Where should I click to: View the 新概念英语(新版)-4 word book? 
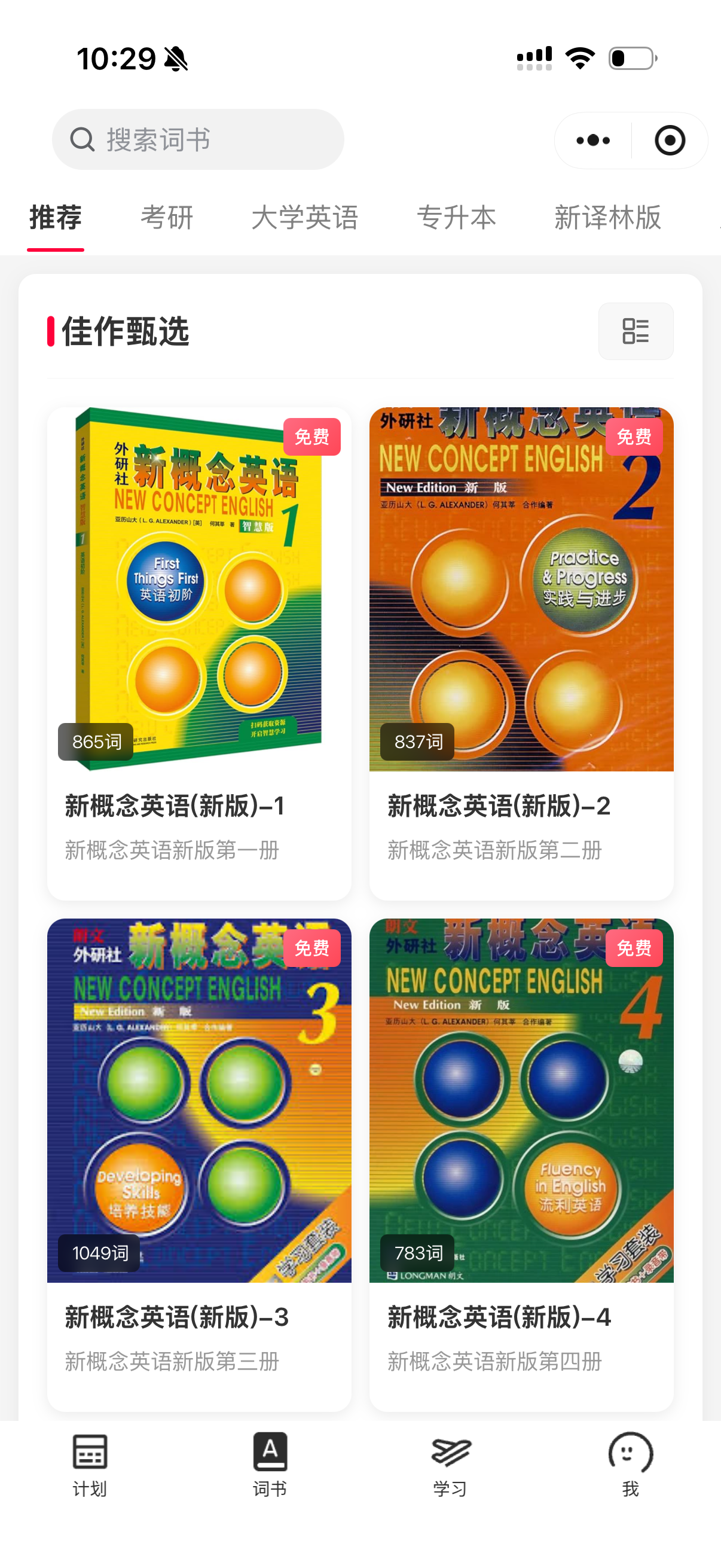click(521, 1164)
